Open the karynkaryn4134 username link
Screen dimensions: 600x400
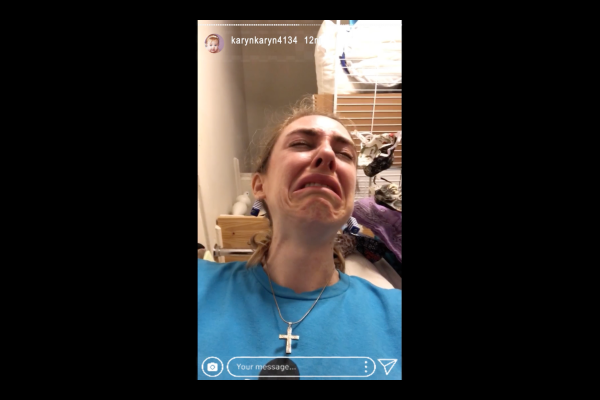264,41
